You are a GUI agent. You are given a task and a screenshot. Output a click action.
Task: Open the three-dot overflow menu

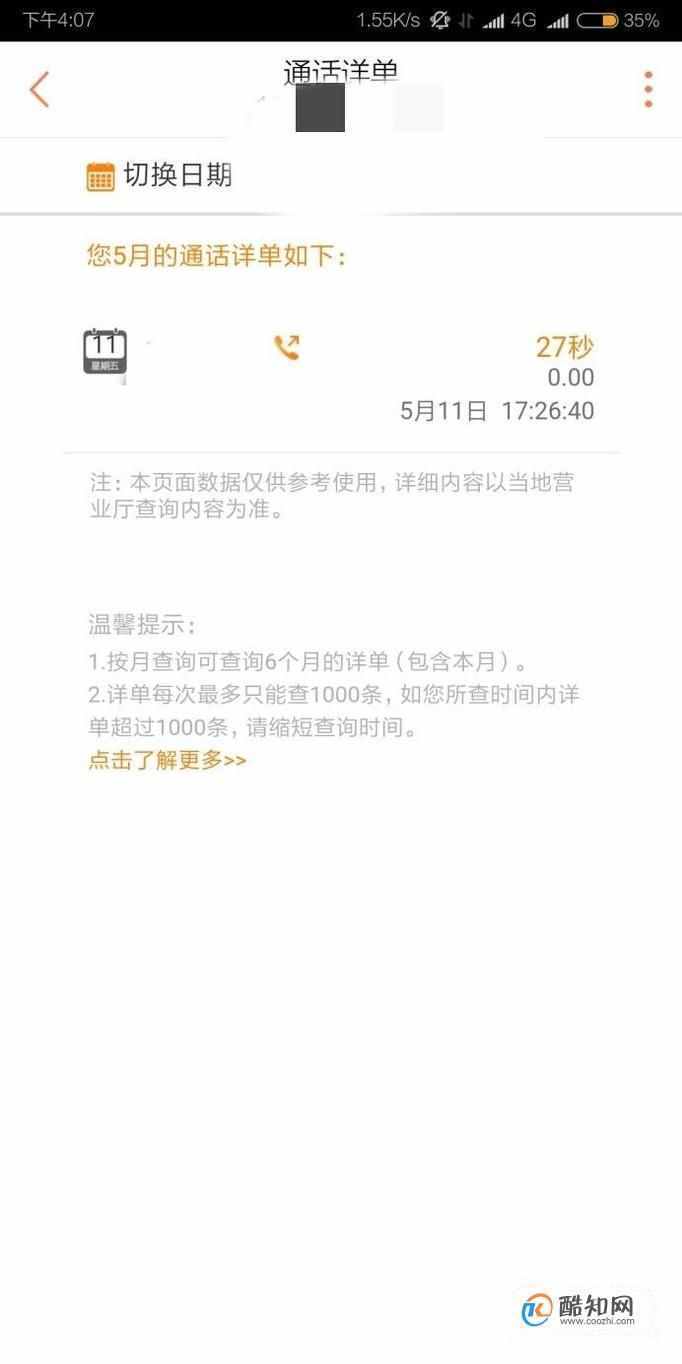tap(648, 90)
